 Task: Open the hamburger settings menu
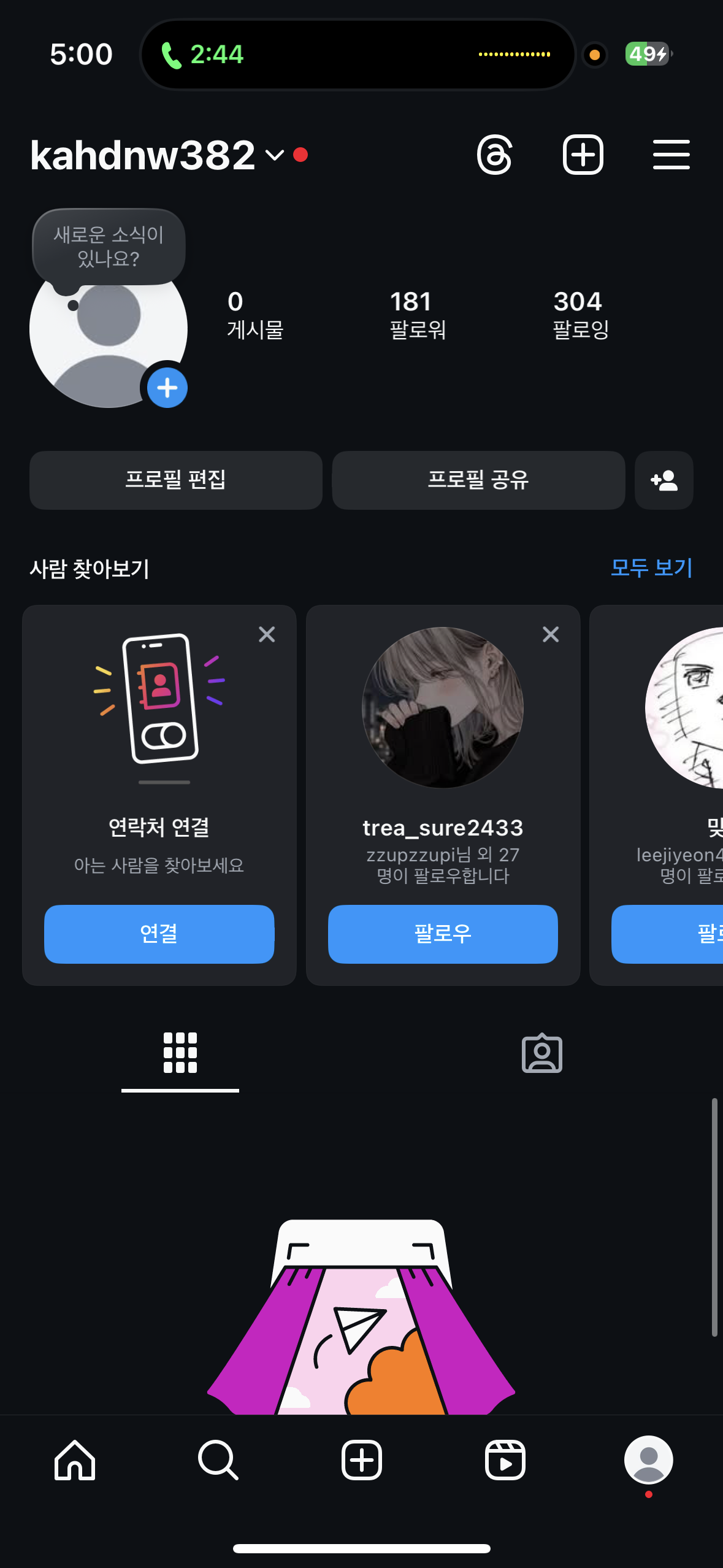pyautogui.click(x=671, y=155)
